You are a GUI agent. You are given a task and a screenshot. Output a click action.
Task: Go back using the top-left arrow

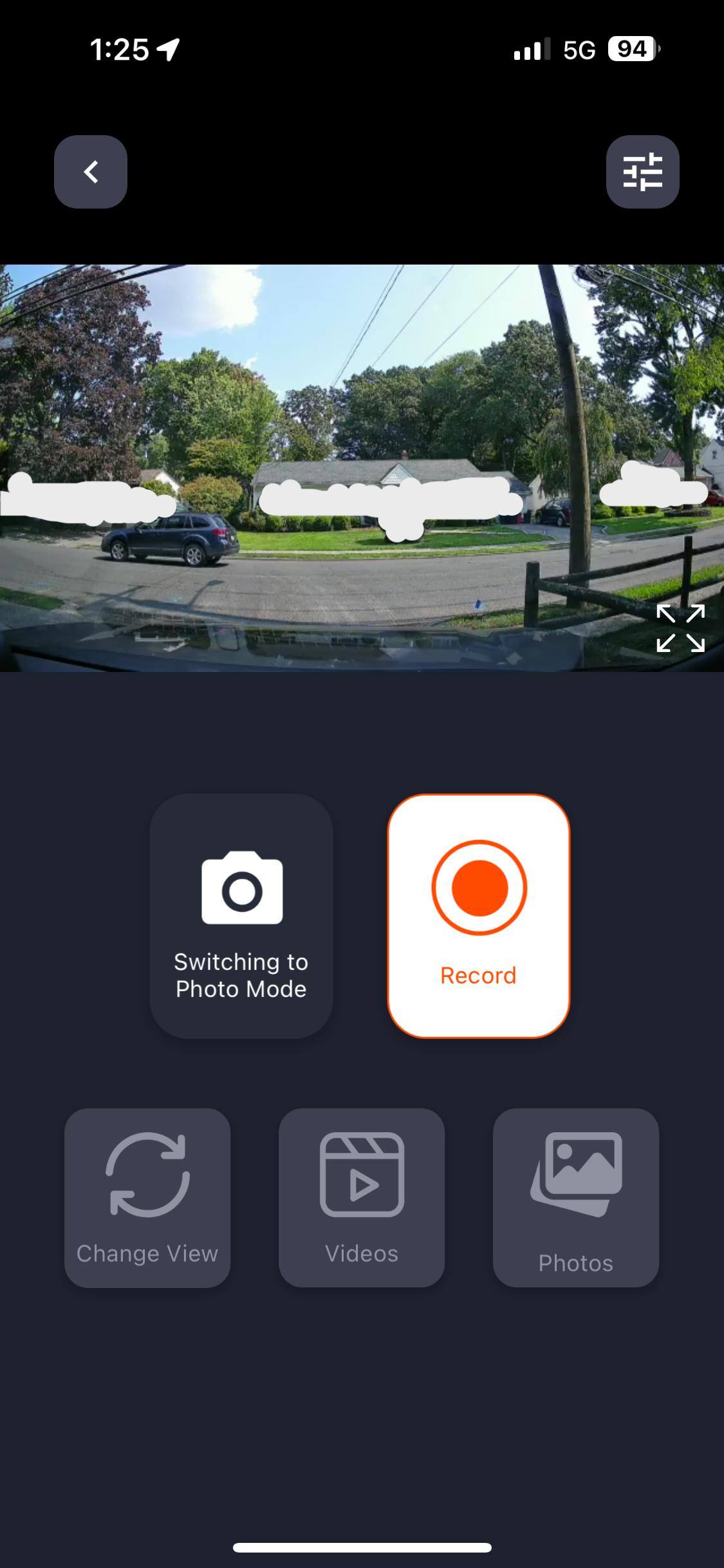click(x=91, y=172)
